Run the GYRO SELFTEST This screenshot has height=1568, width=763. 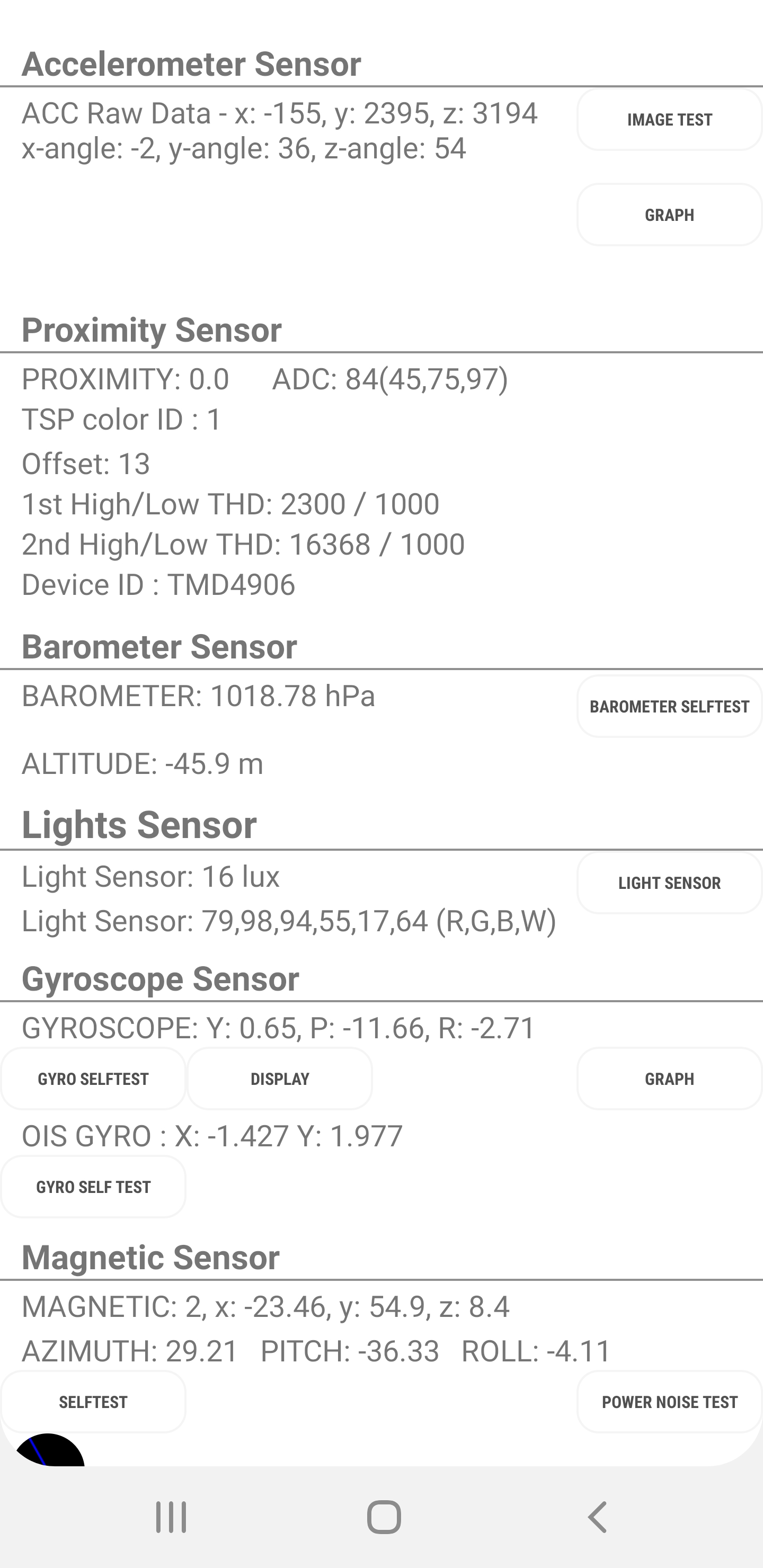click(x=93, y=1078)
